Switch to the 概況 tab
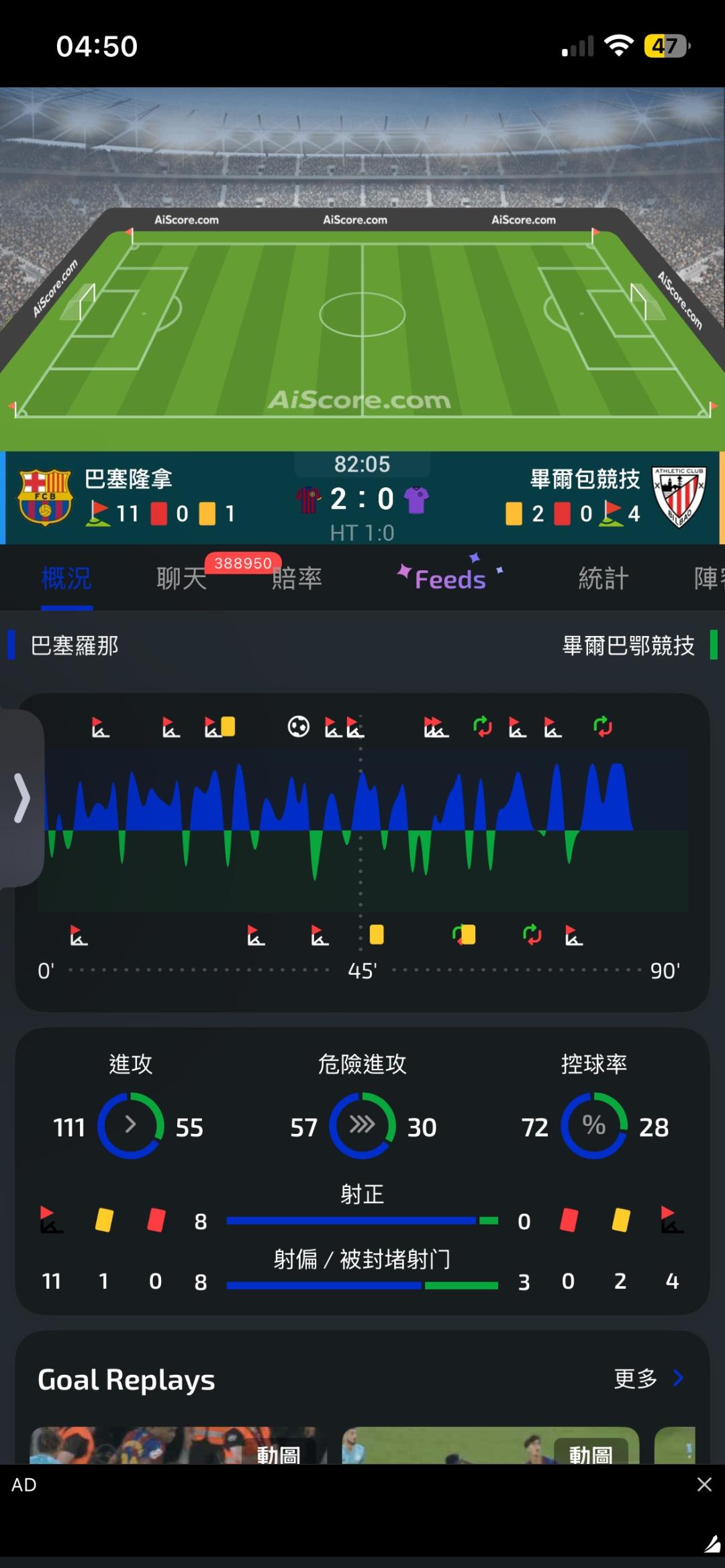The image size is (725, 1568). point(66,578)
